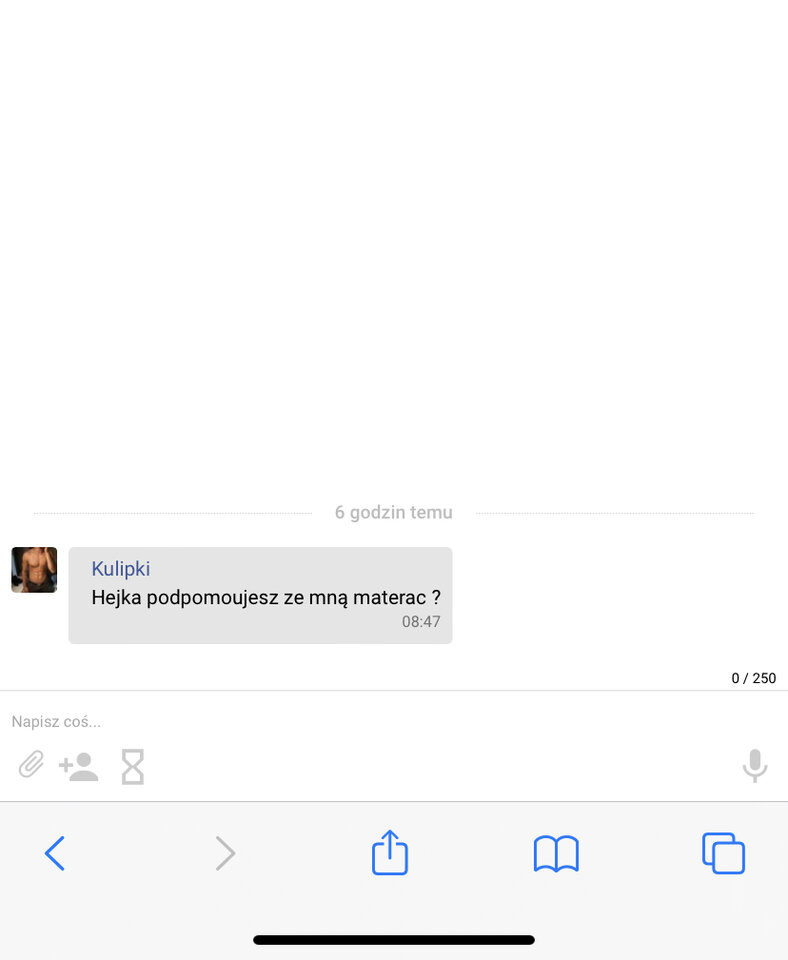
Task: Show open browser tabs
Action: [723, 853]
